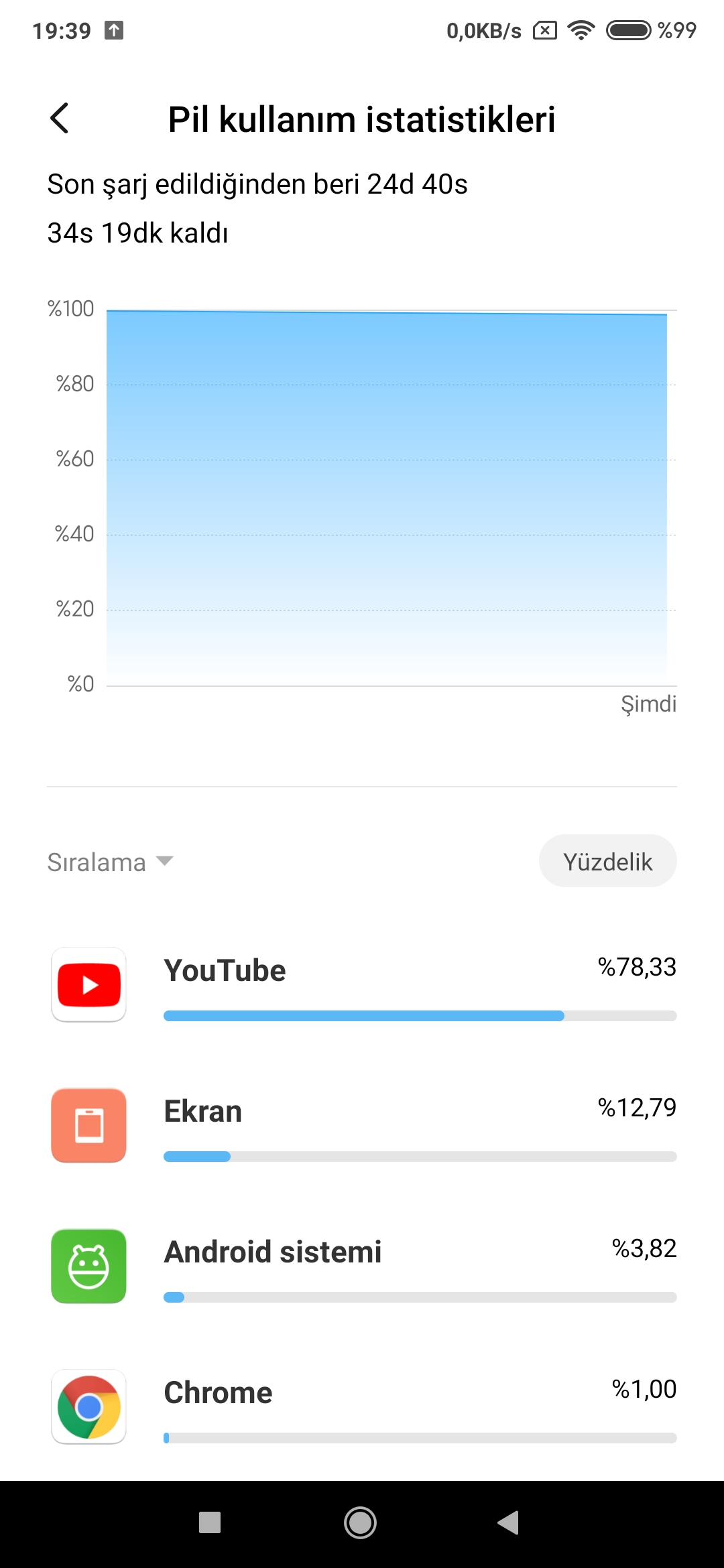This screenshot has height=1568, width=724.
Task: View Android sistemi battery usage
Action: pyautogui.click(x=362, y=1266)
